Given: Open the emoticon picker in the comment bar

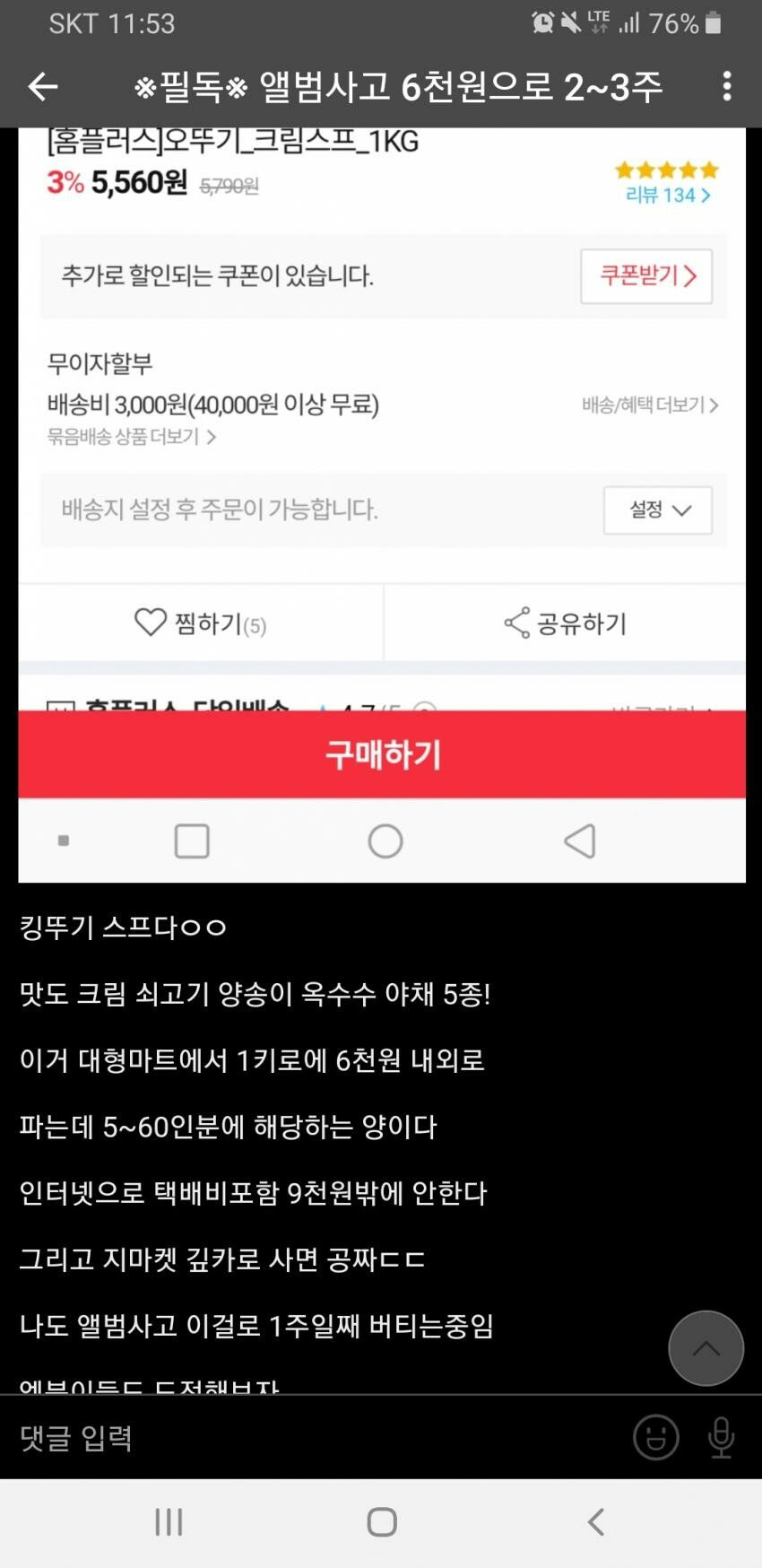Looking at the screenshot, I should pyautogui.click(x=656, y=1438).
